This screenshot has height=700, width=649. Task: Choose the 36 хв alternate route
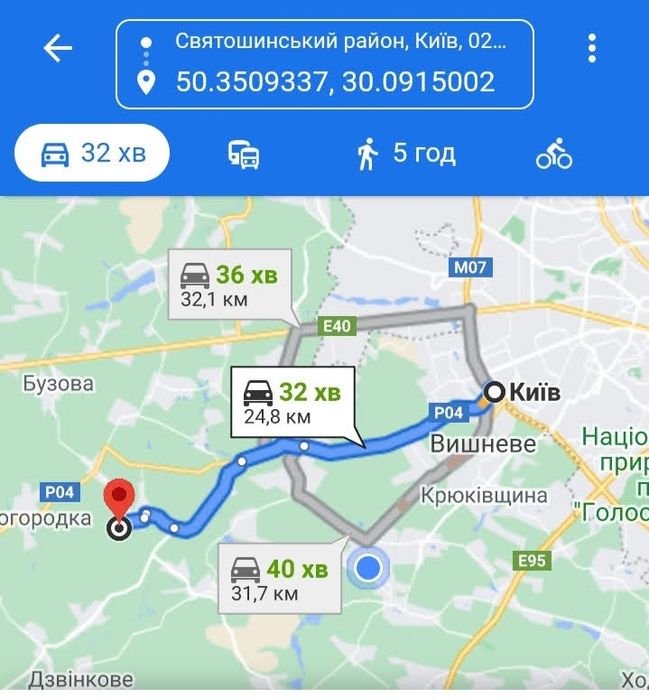229,285
